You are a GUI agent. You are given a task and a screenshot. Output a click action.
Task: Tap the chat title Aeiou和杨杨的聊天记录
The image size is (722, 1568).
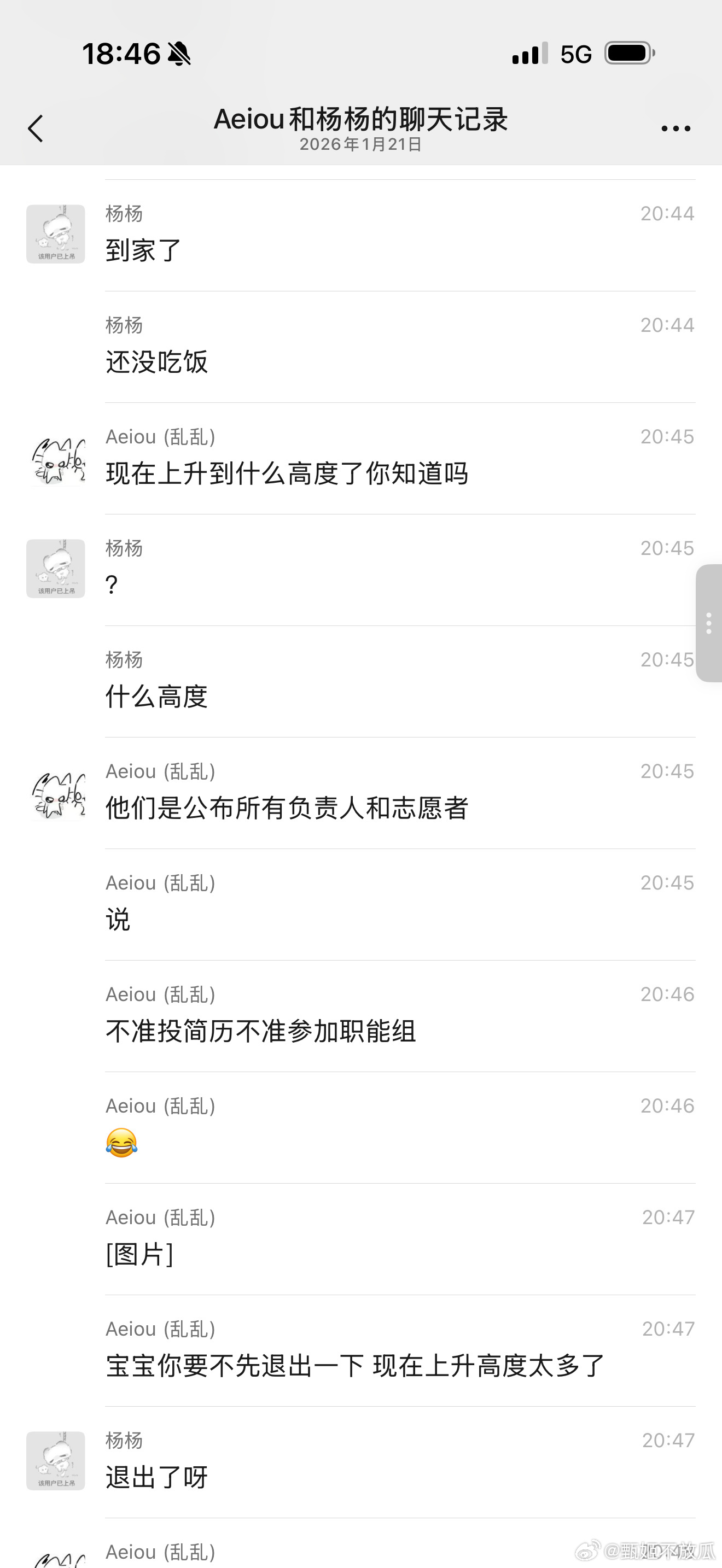(x=361, y=119)
